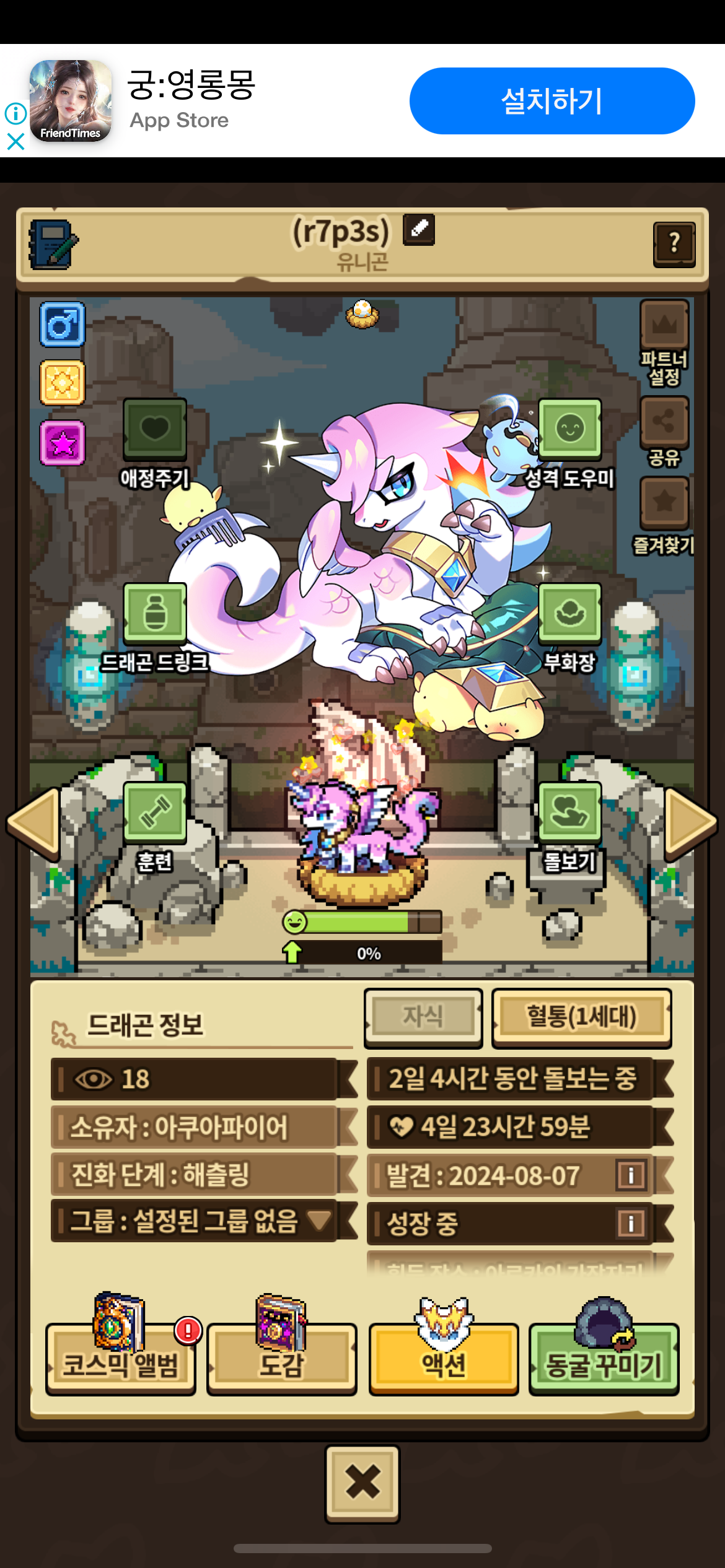The image size is (725, 1568).
Task: Expand the 그룹 group dropdown
Action: pos(320,1221)
